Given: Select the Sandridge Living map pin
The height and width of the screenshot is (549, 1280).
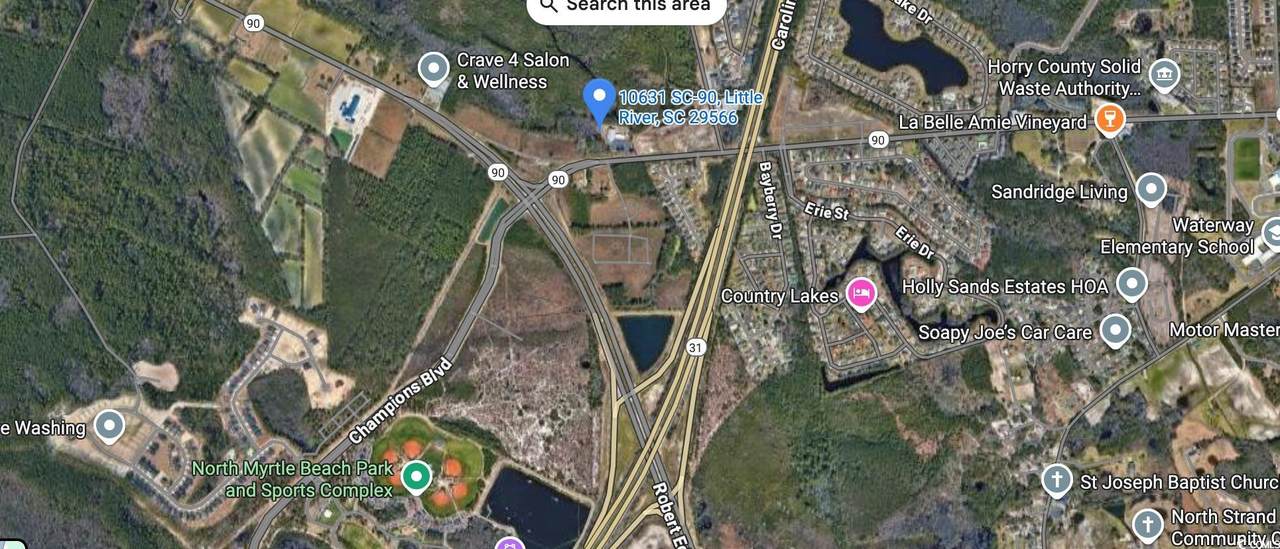Looking at the screenshot, I should pos(1151,190).
